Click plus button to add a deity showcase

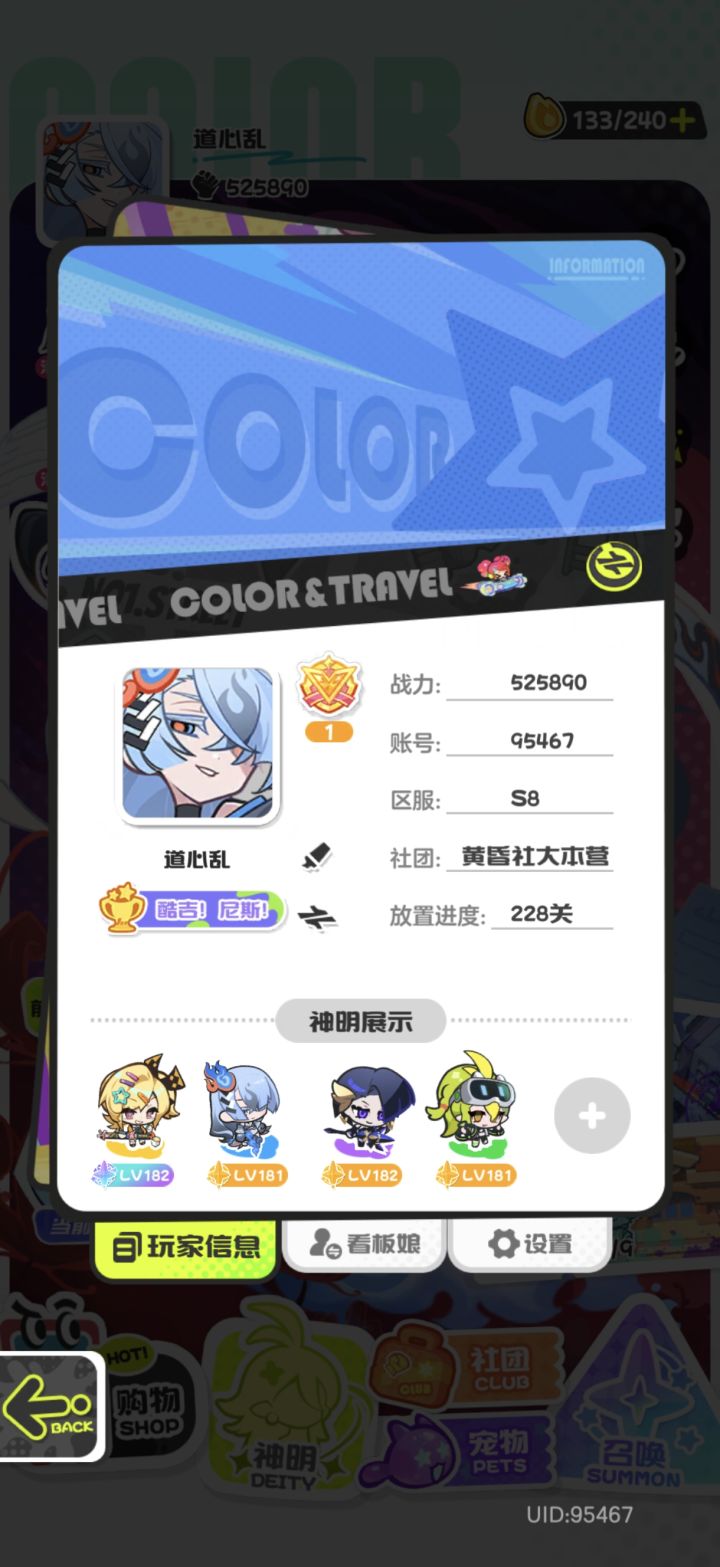[x=592, y=1115]
